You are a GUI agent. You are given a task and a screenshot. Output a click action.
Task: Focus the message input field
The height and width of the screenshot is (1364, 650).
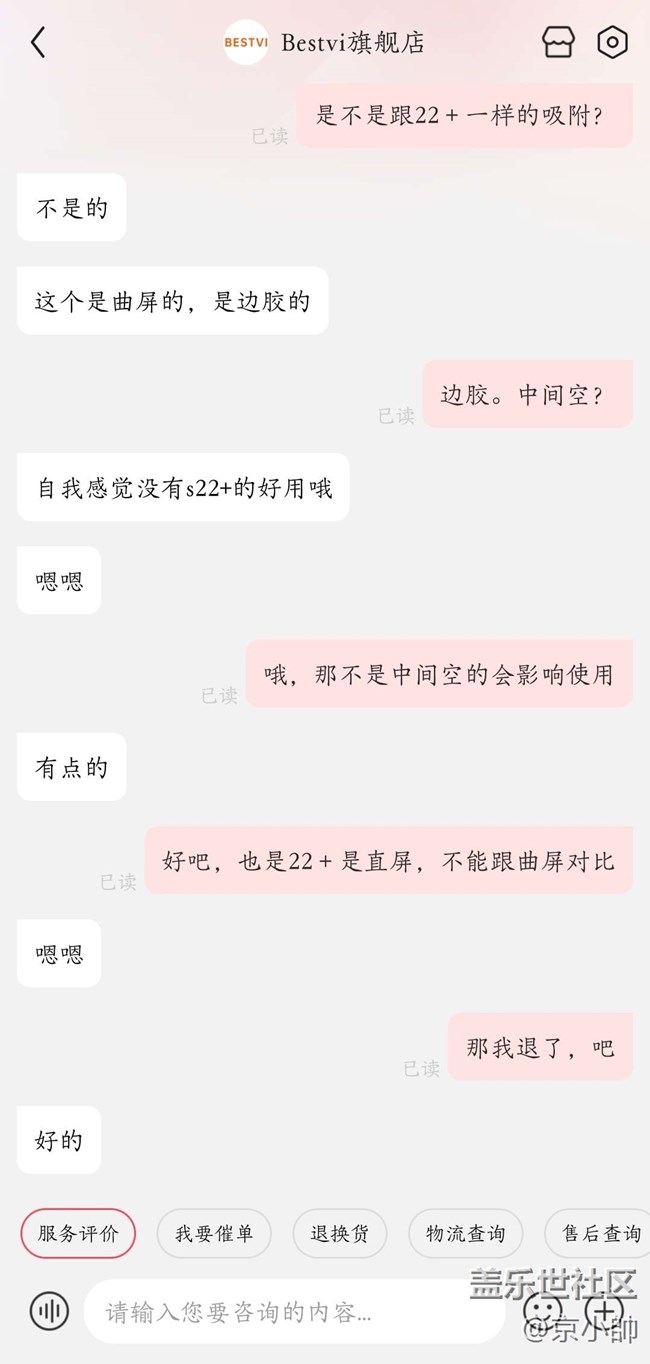[290, 1311]
